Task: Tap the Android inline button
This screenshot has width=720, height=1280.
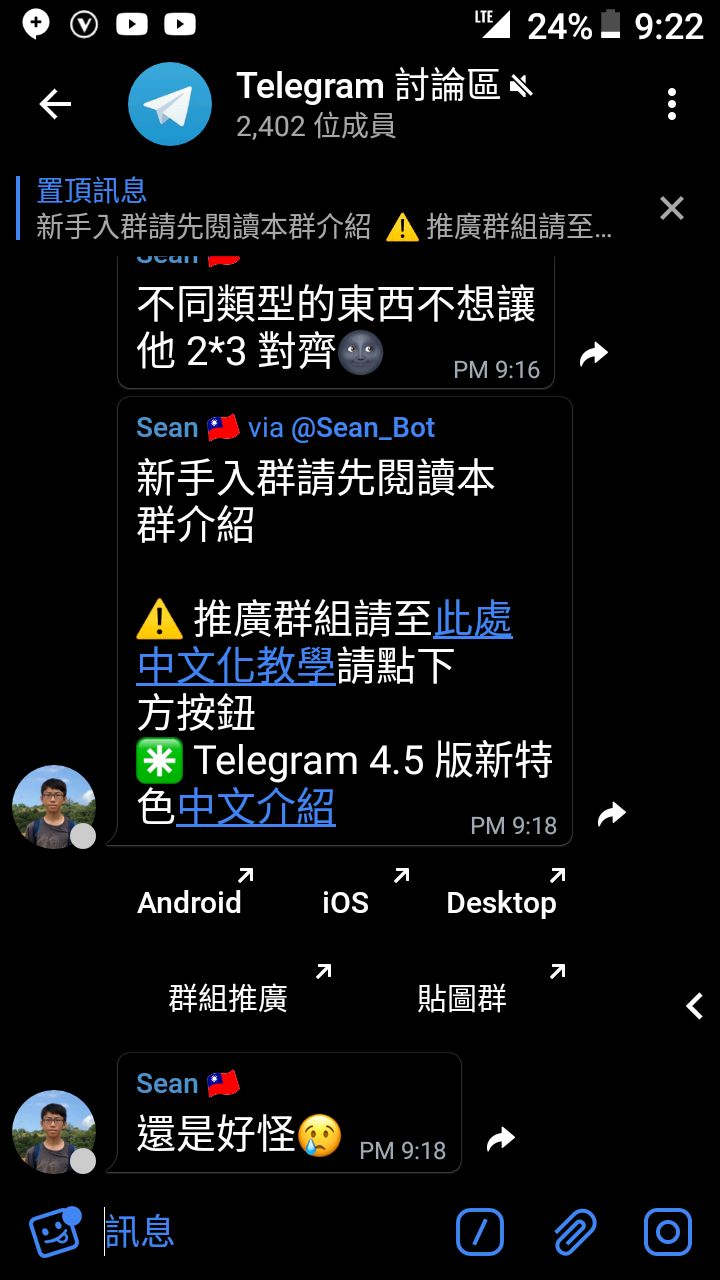Action: pyautogui.click(x=190, y=902)
